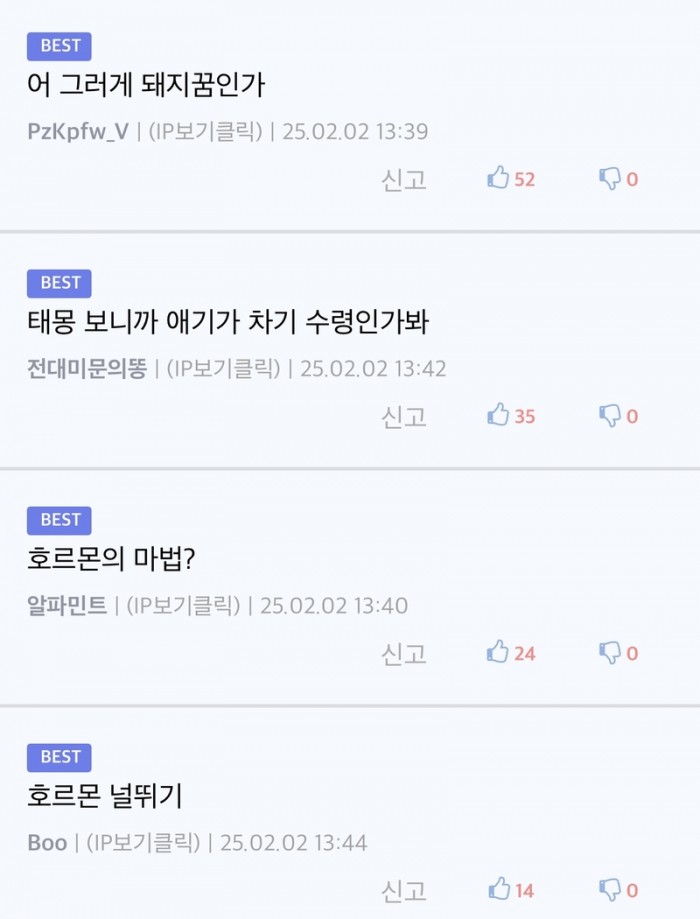Screen dimensions: 700x919
Task: Report the comment by Boo
Action: (404, 891)
